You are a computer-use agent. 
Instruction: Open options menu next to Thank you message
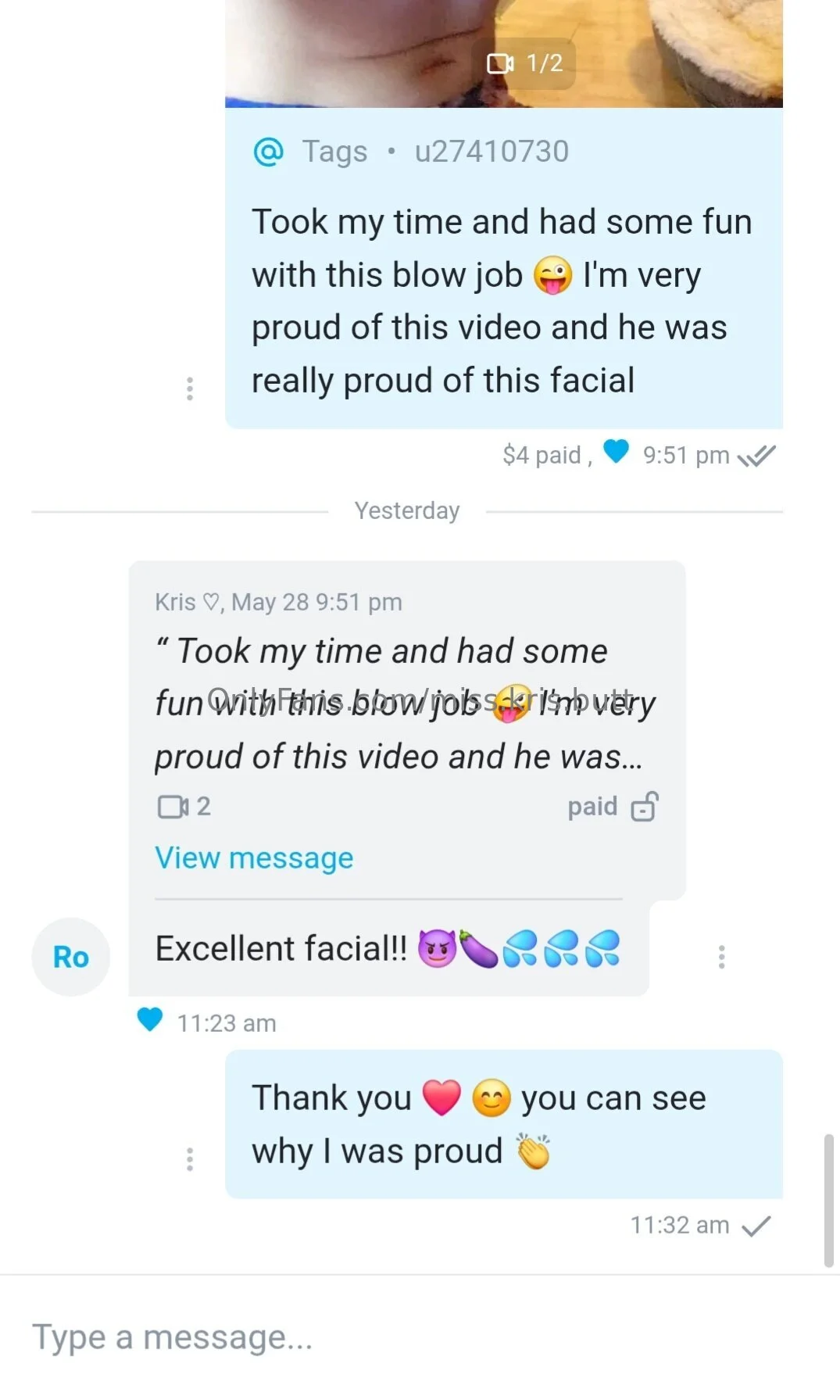coord(190,1160)
